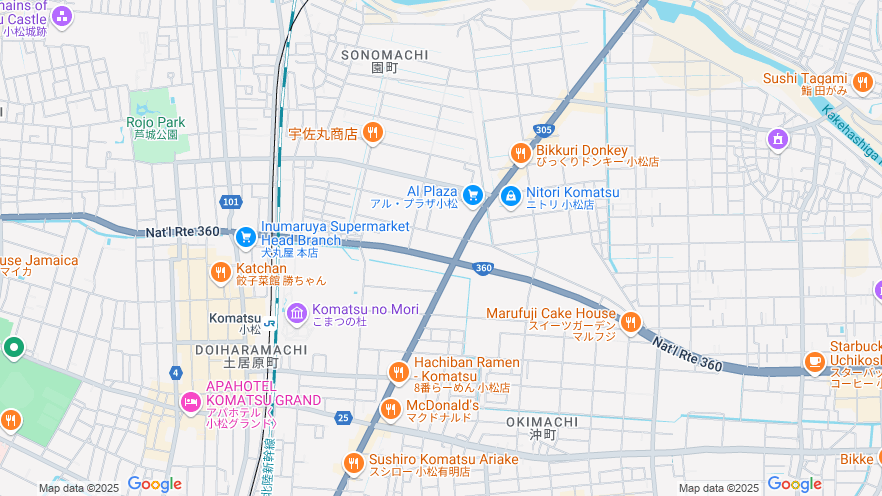This screenshot has height=496, width=882.
Task: Open the Komatsu no Mori museum pin
Action: [297, 314]
